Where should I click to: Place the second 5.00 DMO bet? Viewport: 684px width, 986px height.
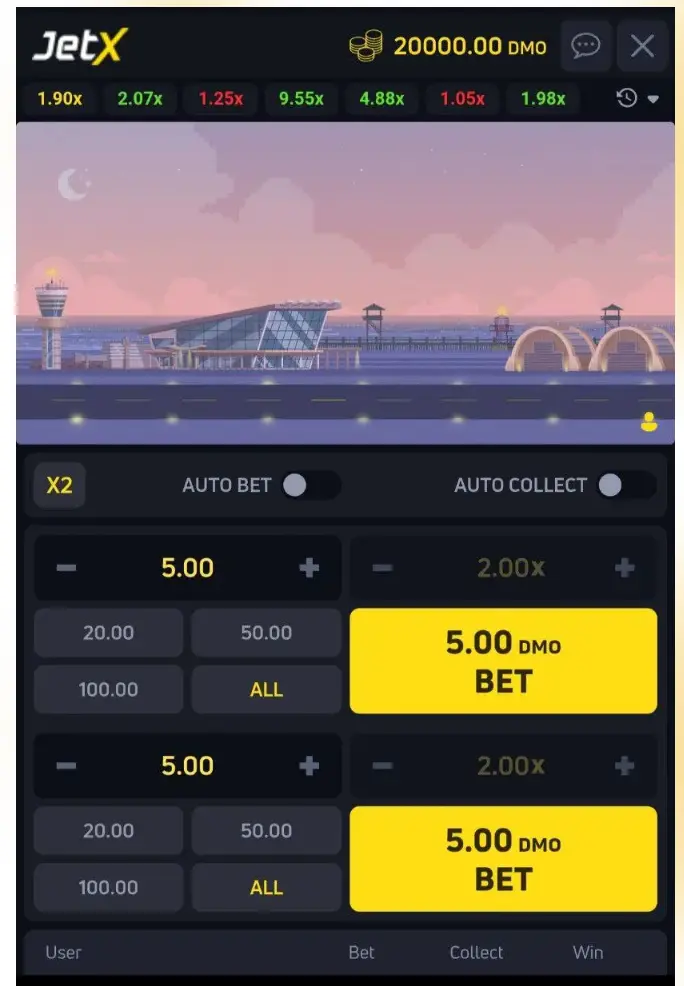(503, 859)
